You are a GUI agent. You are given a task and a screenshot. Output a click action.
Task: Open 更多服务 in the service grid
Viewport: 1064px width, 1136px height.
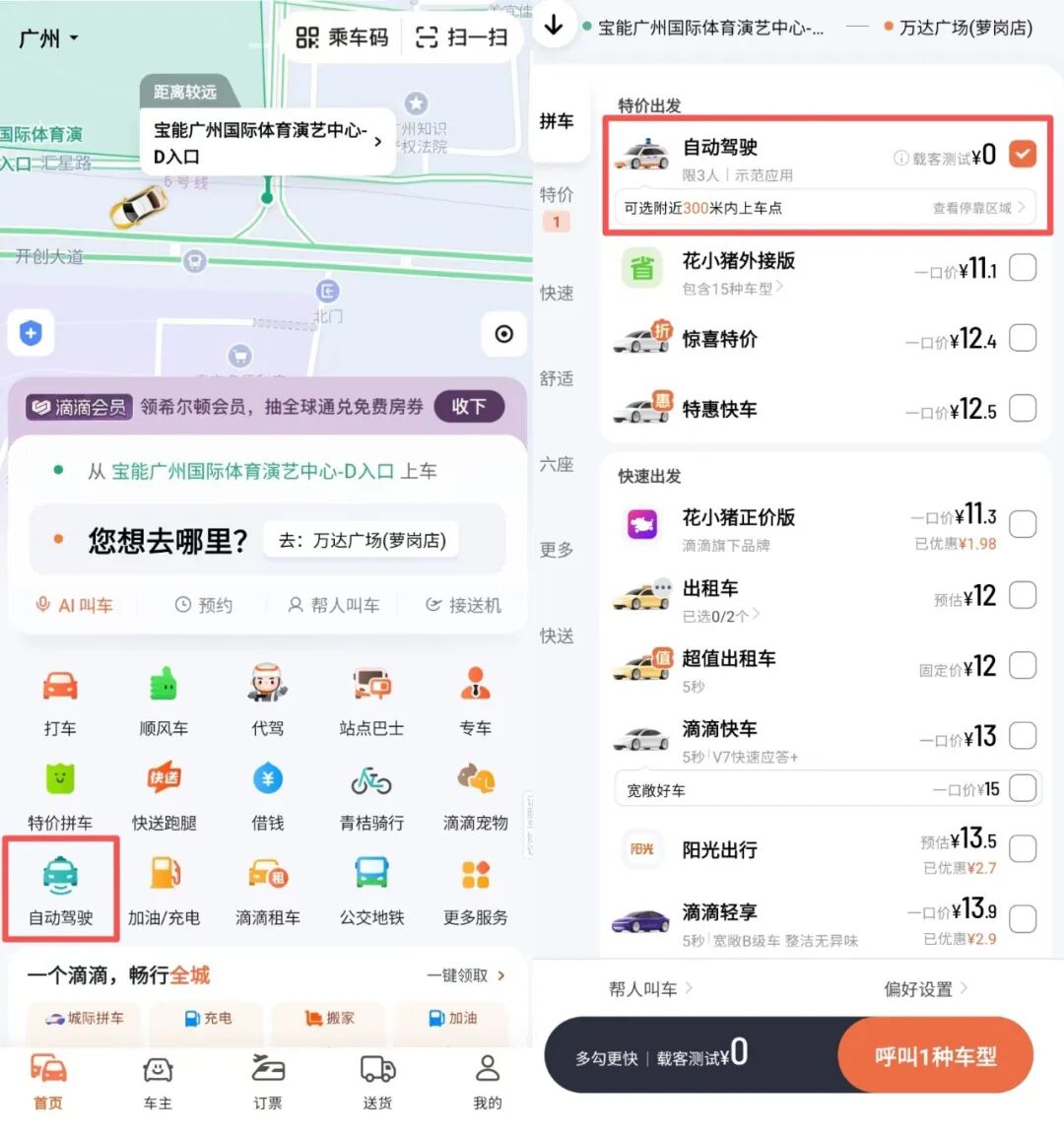click(475, 889)
